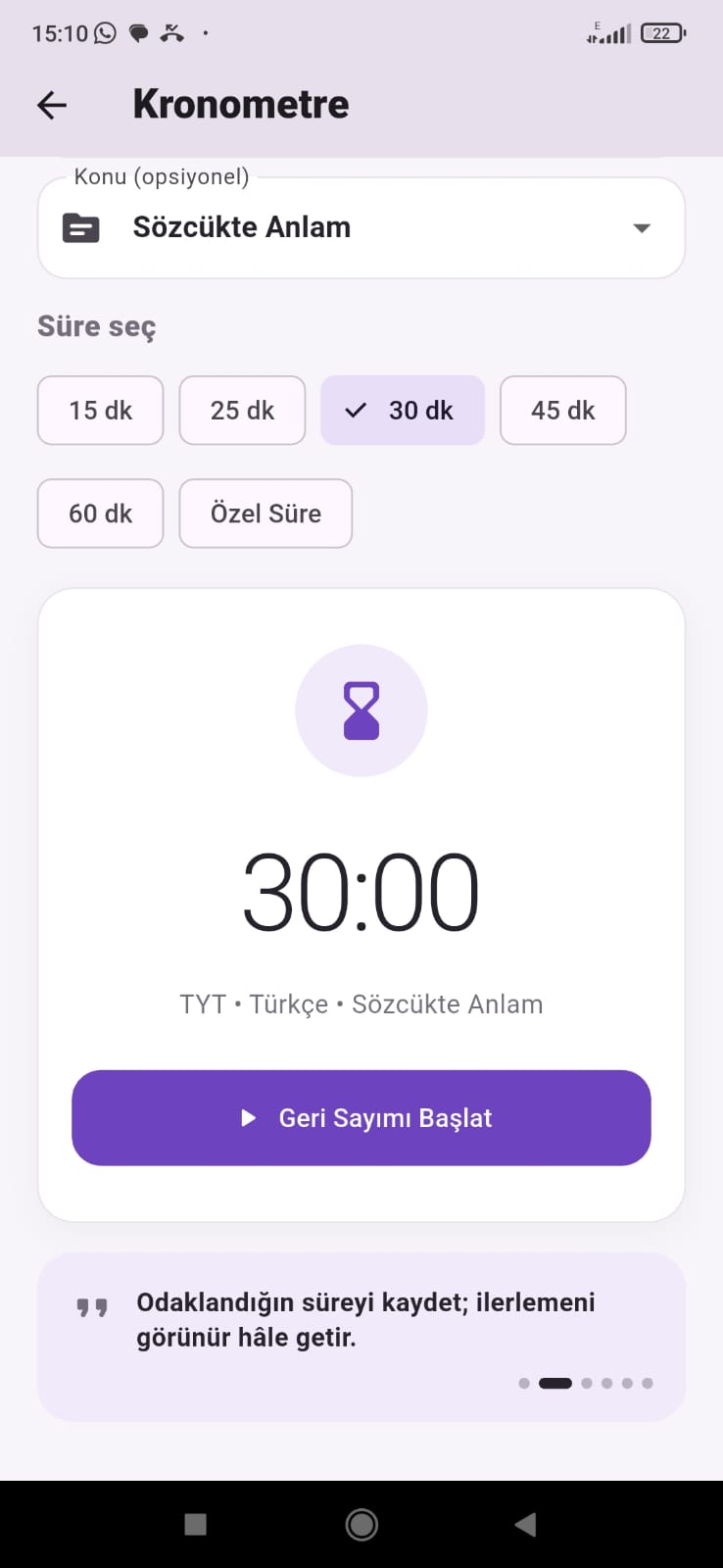Image resolution: width=723 pixels, height=1568 pixels.
Task: Open the Özel Süre custom duration option
Action: [x=265, y=514]
